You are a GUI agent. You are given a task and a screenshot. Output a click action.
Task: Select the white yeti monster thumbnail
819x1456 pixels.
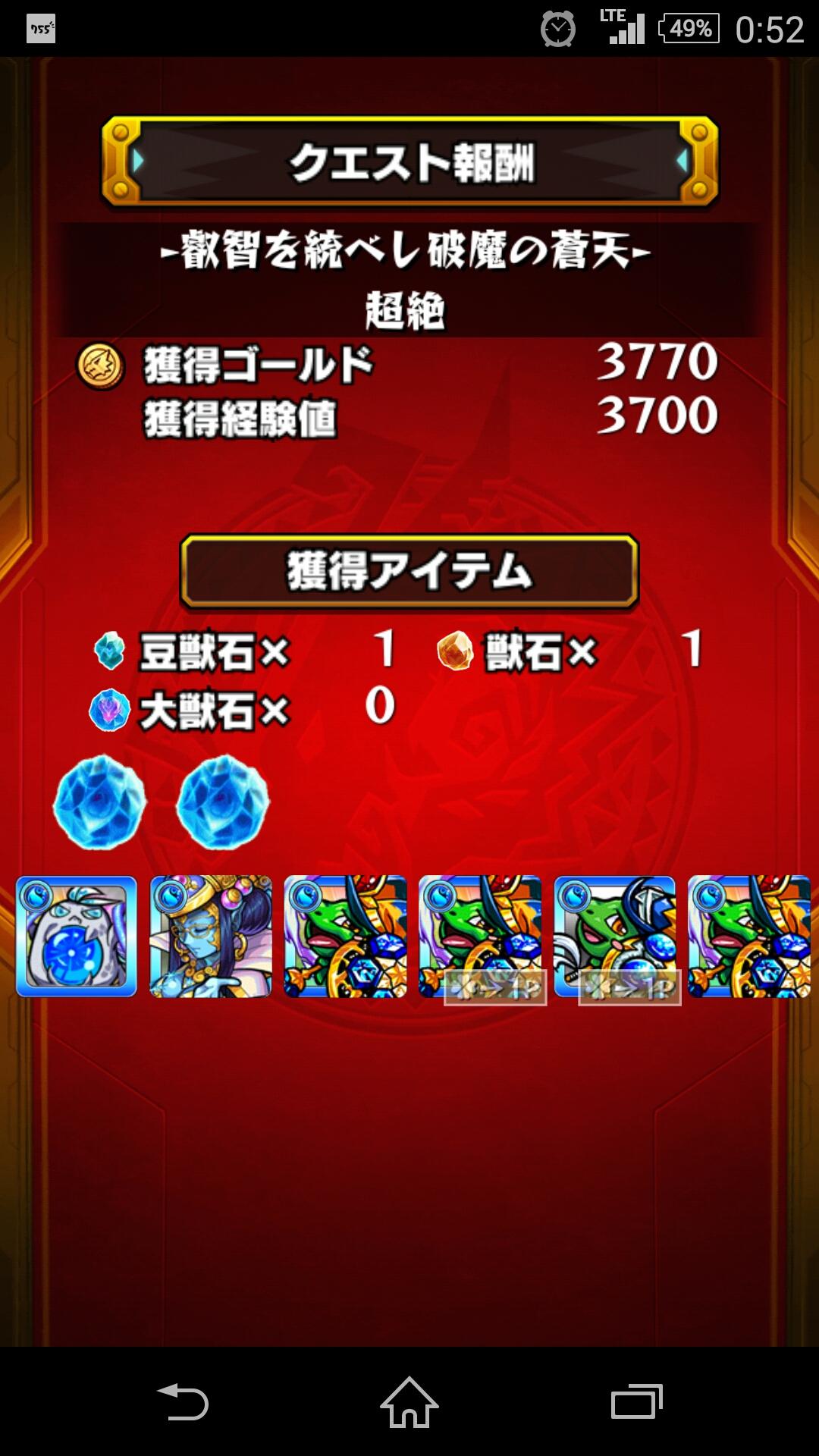coord(77,942)
